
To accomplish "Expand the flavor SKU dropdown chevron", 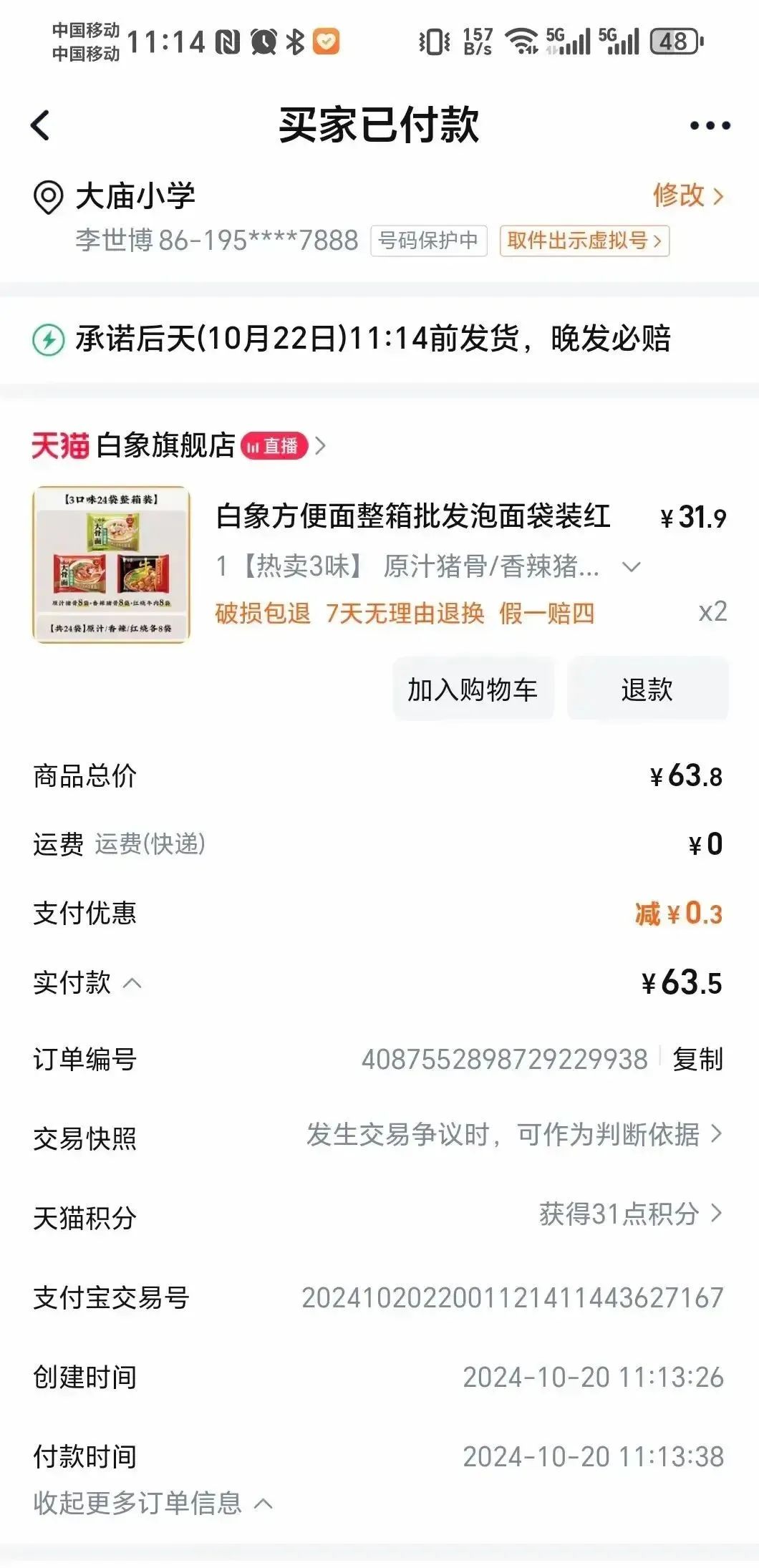I will click(x=632, y=568).
